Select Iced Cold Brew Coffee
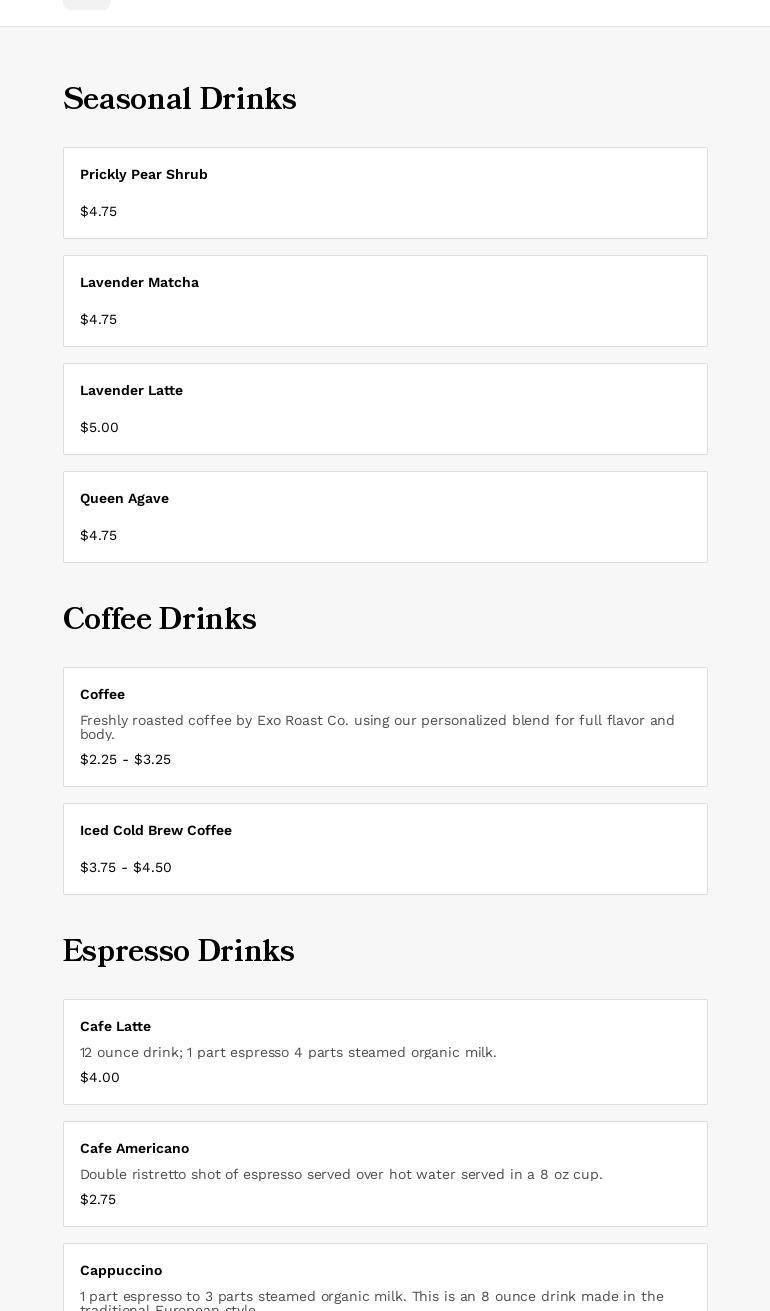770x1311 pixels. coord(385,849)
